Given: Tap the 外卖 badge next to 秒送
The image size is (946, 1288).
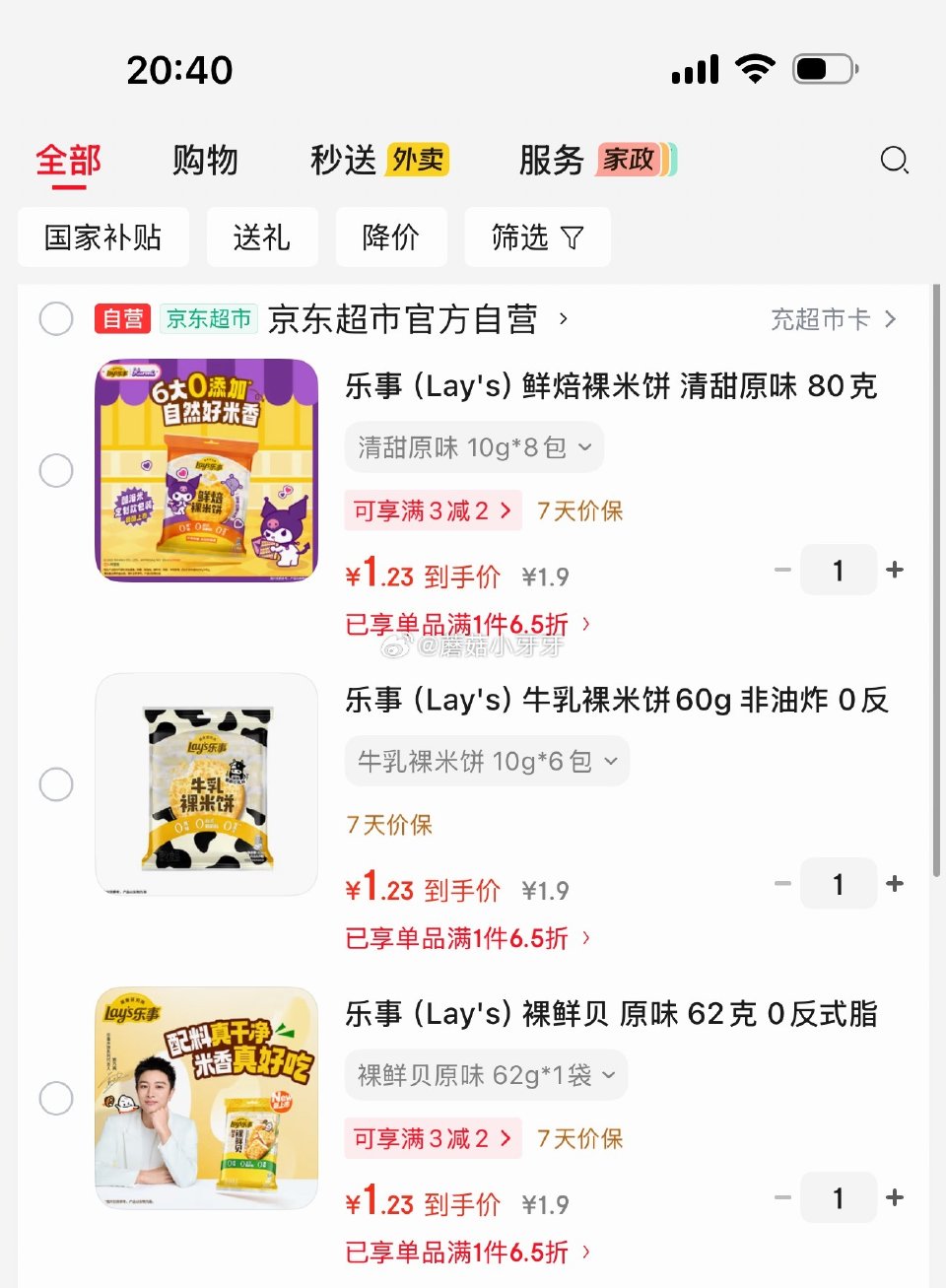Looking at the screenshot, I should point(418,160).
